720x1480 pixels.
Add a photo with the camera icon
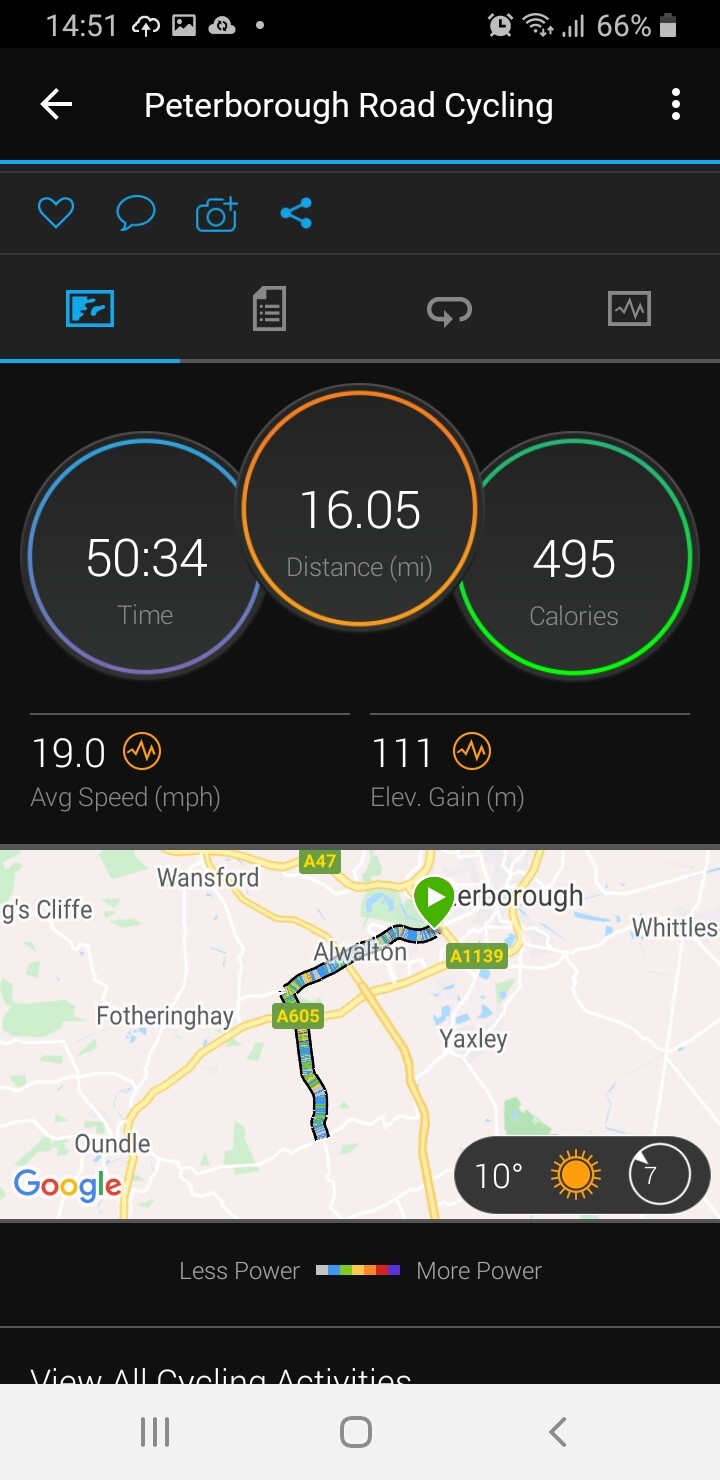pos(216,213)
